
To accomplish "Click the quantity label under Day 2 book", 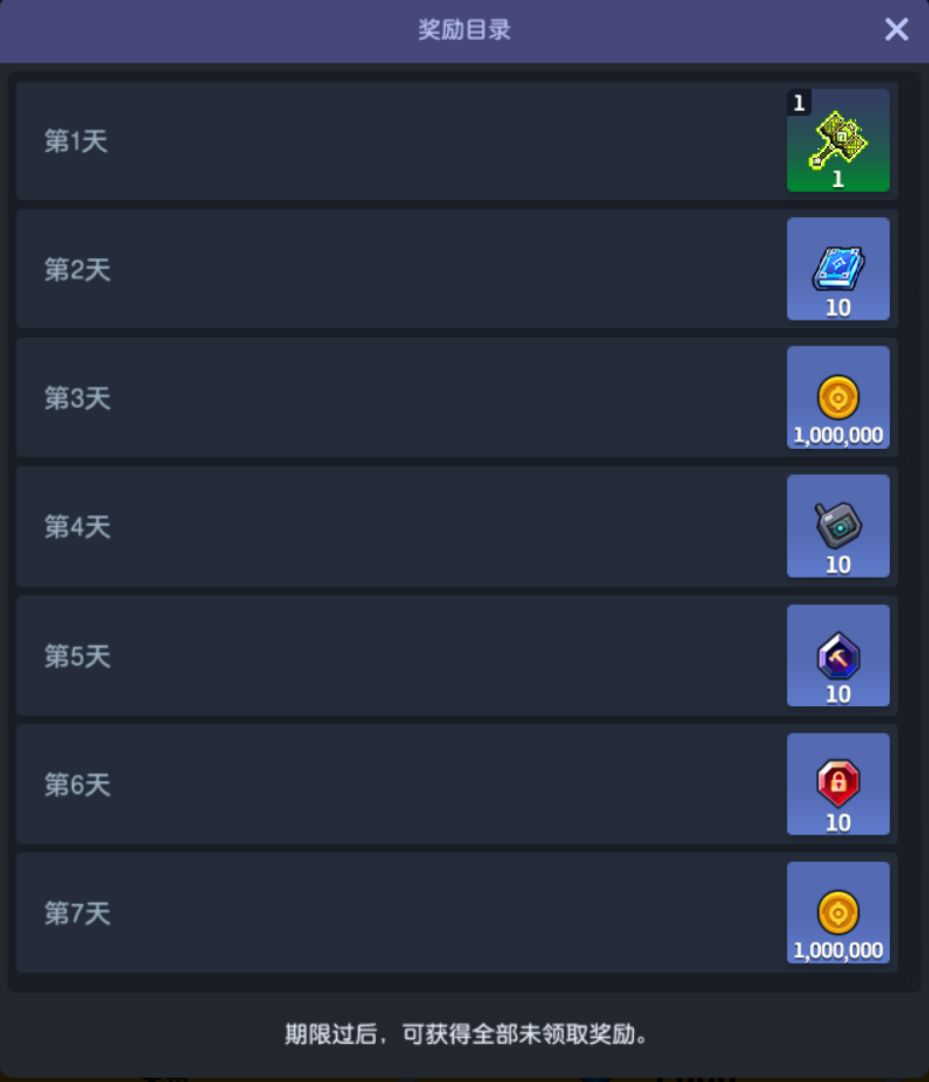I will pyautogui.click(x=838, y=307).
